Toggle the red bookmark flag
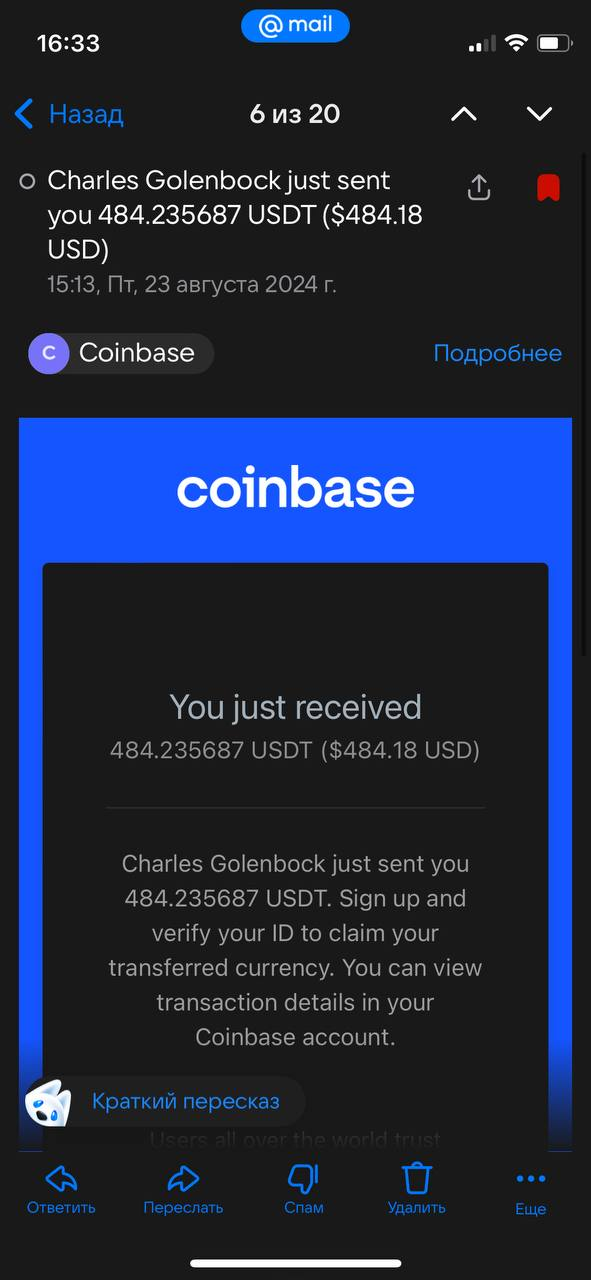 548,187
